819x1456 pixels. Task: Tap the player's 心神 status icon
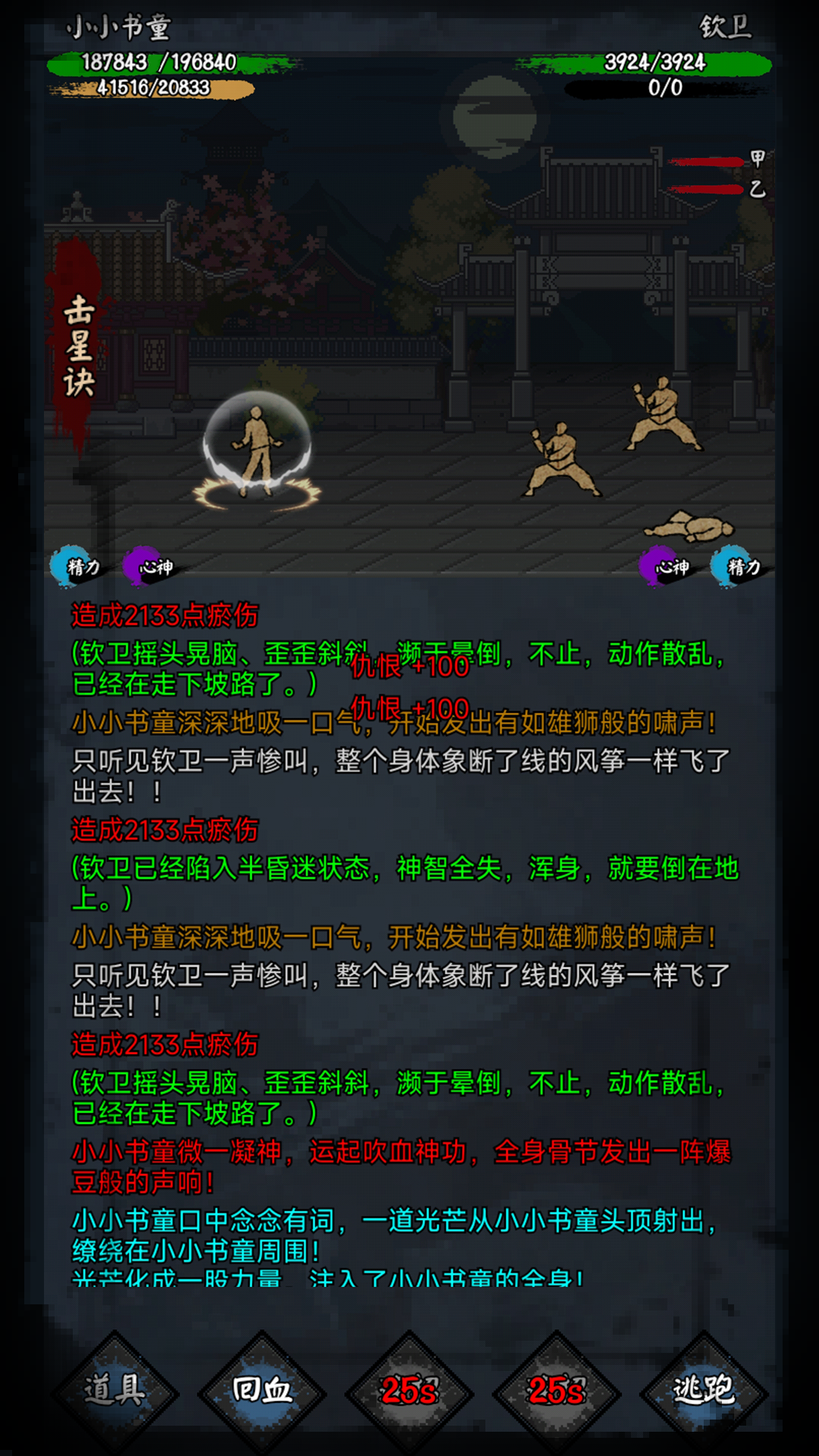[150, 566]
